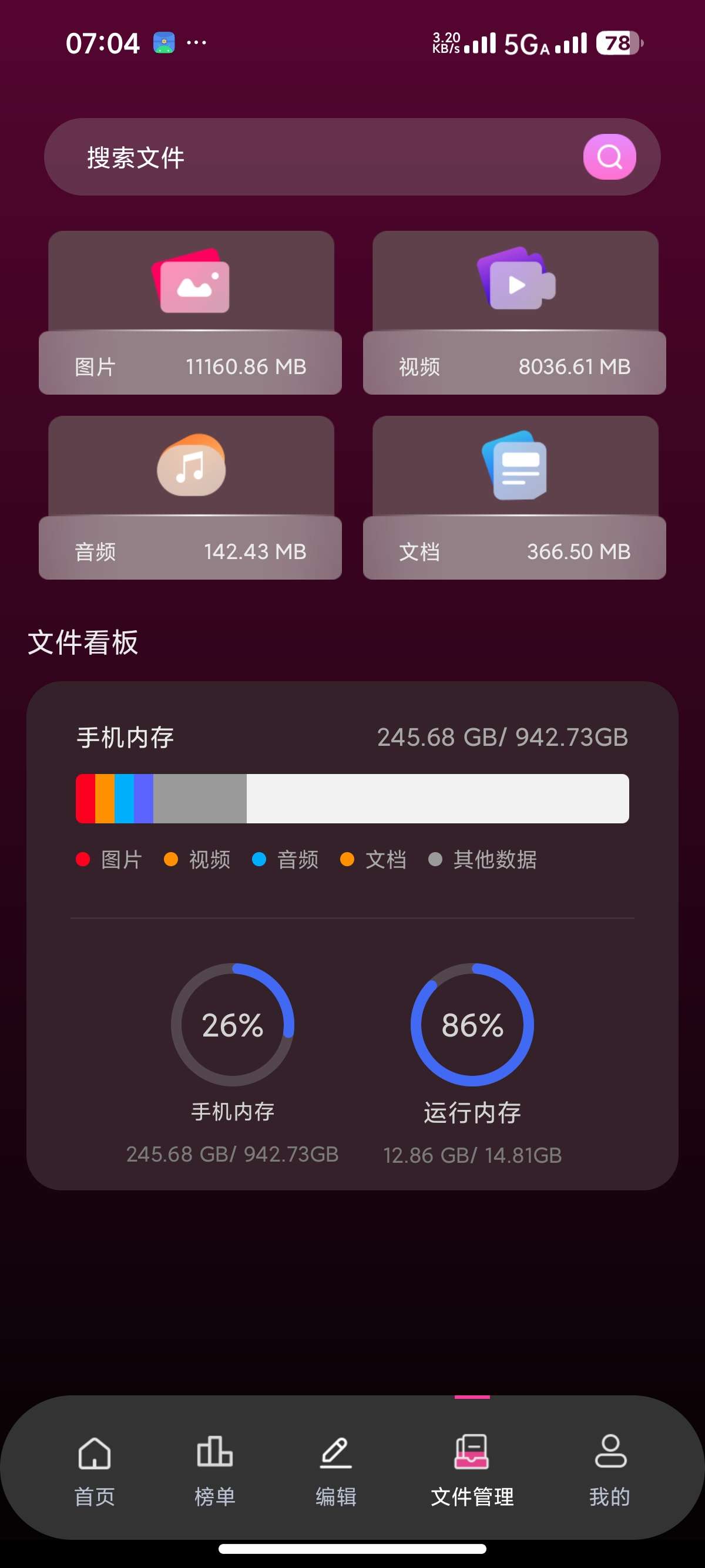Open the 我的 profile icon
This screenshot has width=705, height=1568.
pos(610,1453)
